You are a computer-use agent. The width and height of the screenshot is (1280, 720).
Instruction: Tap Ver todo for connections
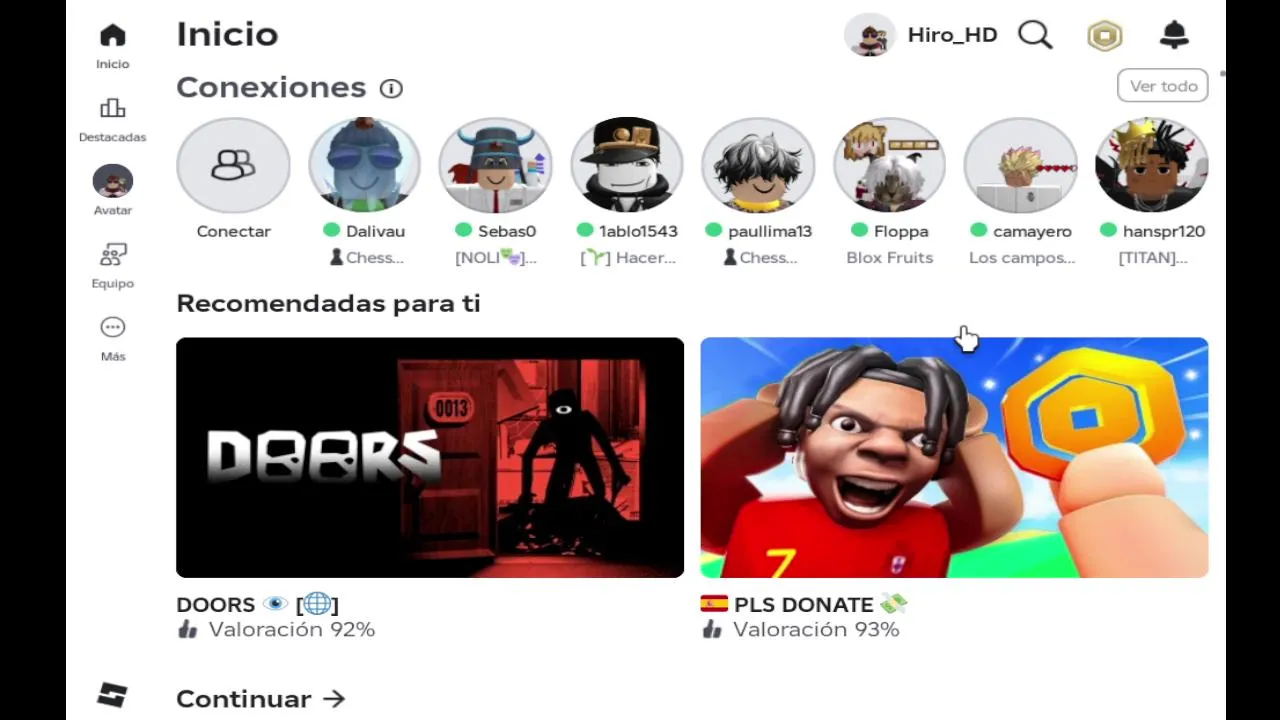[1162, 86]
